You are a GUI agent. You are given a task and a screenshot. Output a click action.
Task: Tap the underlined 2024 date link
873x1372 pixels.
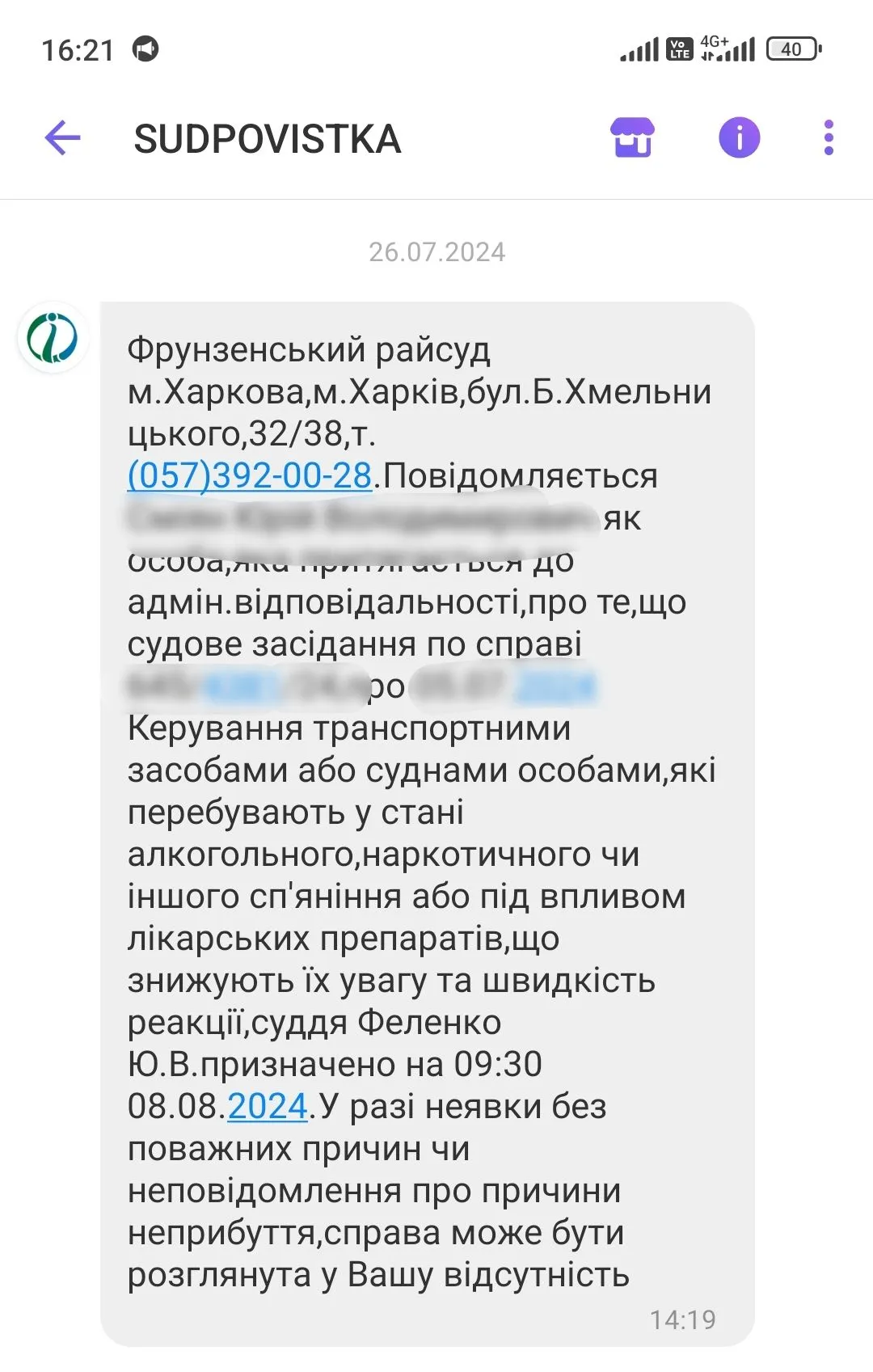pyautogui.click(x=268, y=1106)
